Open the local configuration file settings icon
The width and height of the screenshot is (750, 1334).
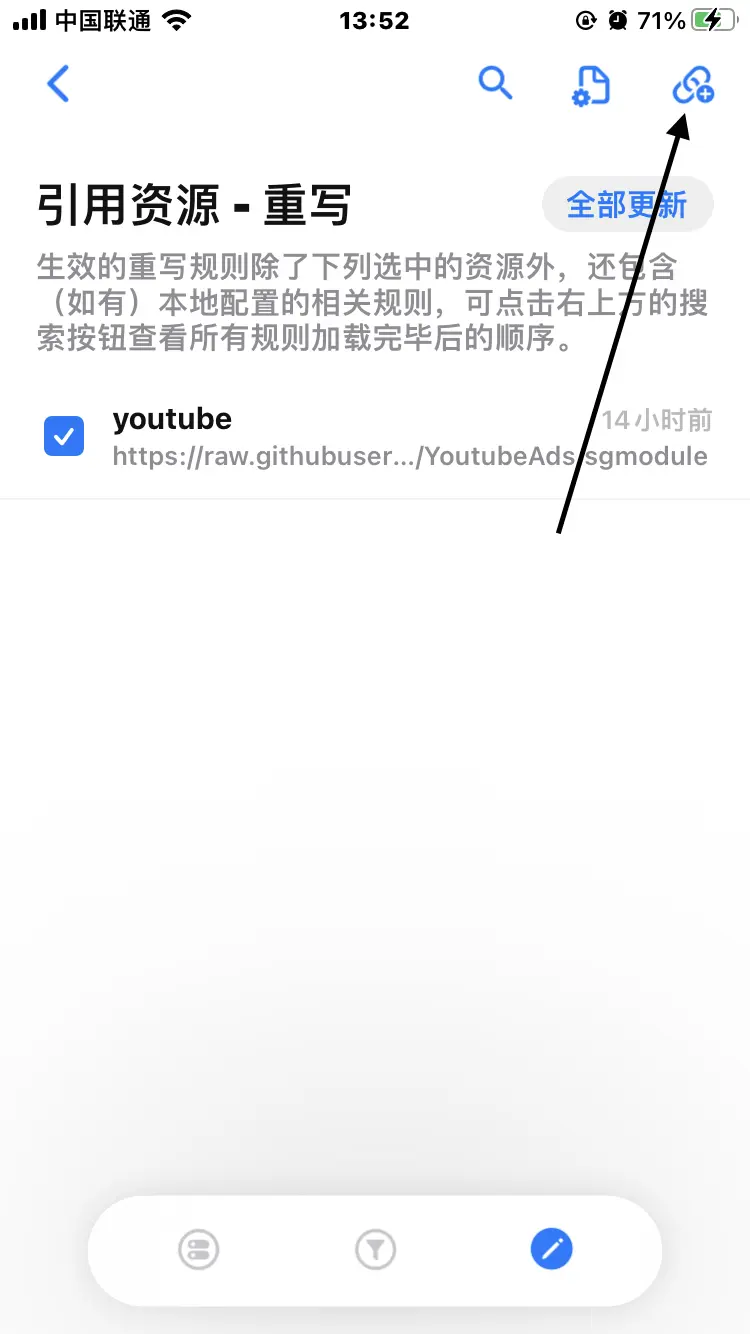590,85
